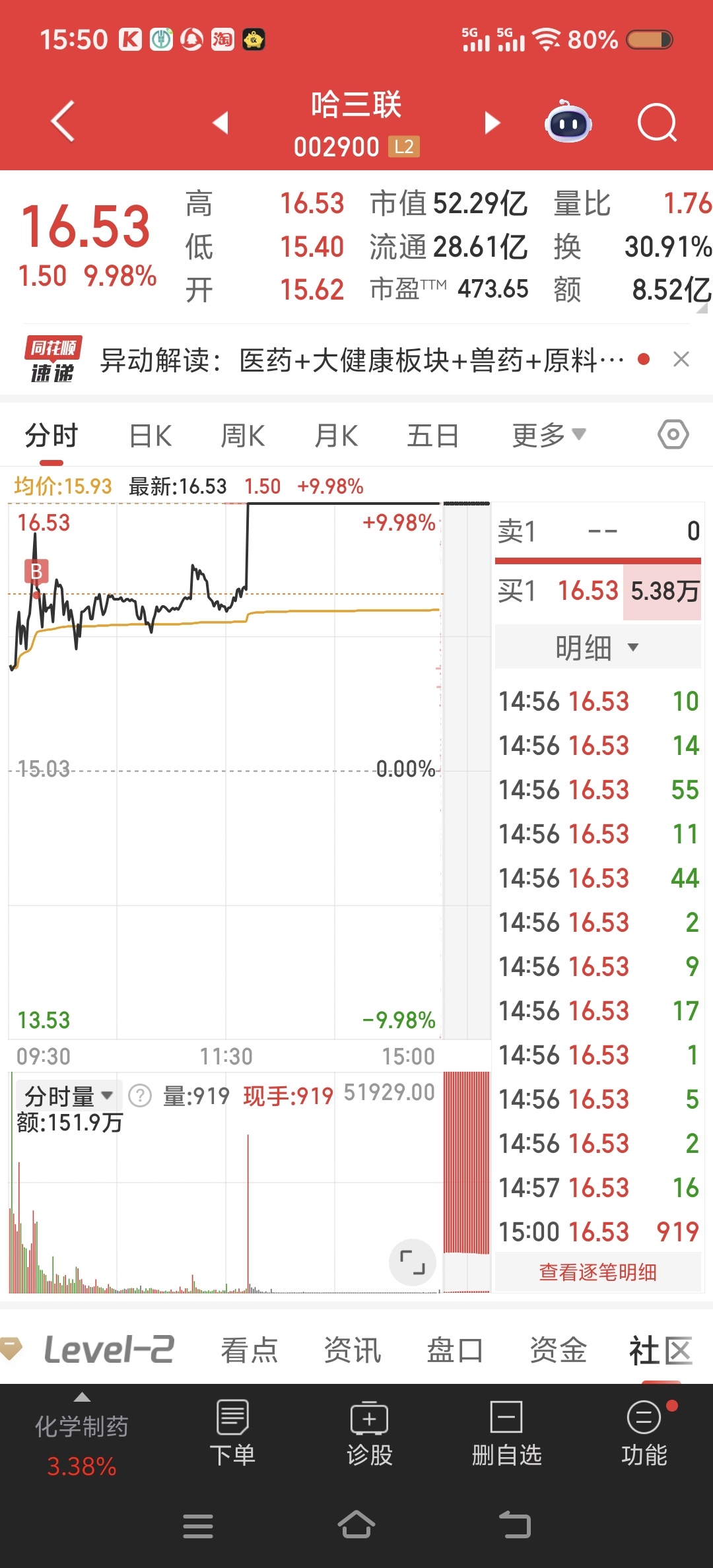Go back using the top-left arrow
The height and width of the screenshot is (1568, 713).
(x=63, y=122)
